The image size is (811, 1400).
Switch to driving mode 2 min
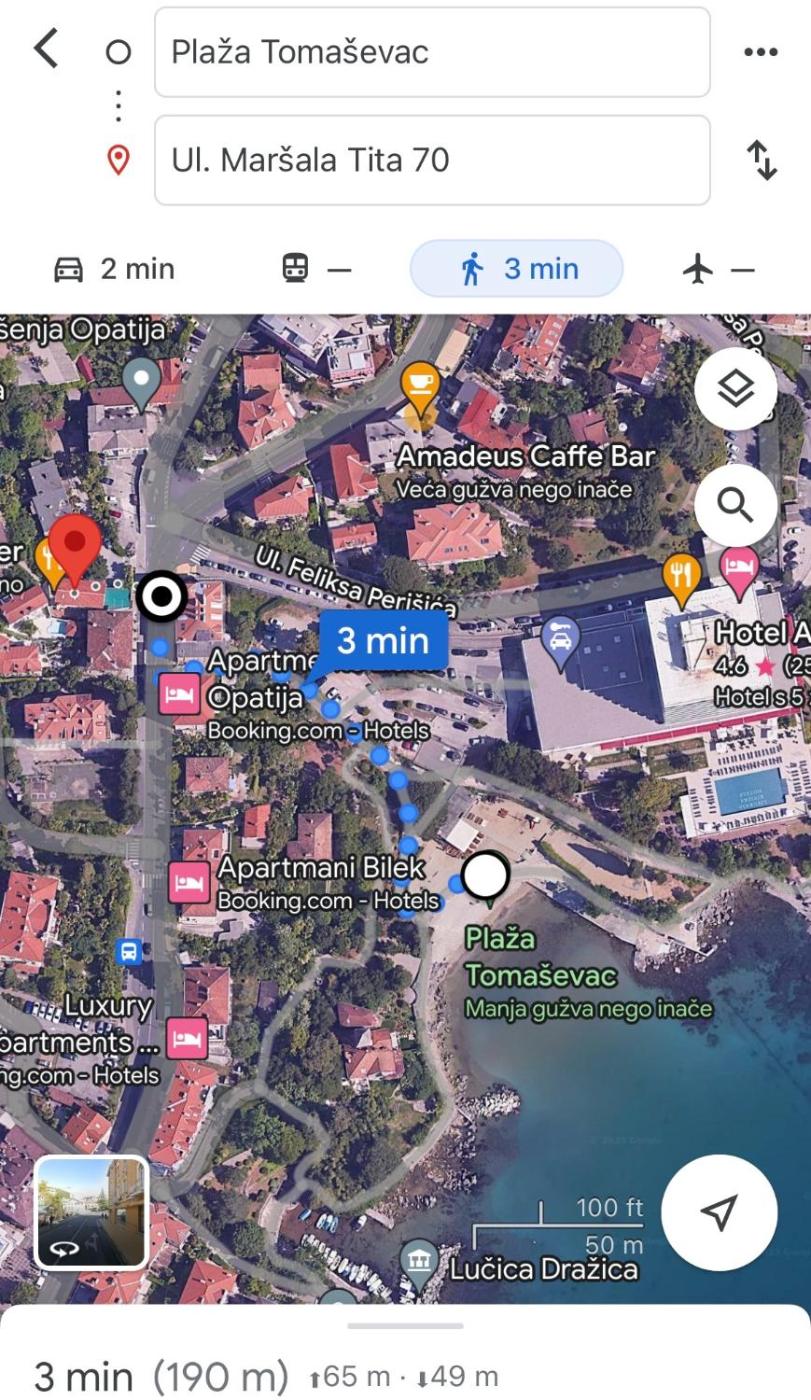click(x=113, y=269)
